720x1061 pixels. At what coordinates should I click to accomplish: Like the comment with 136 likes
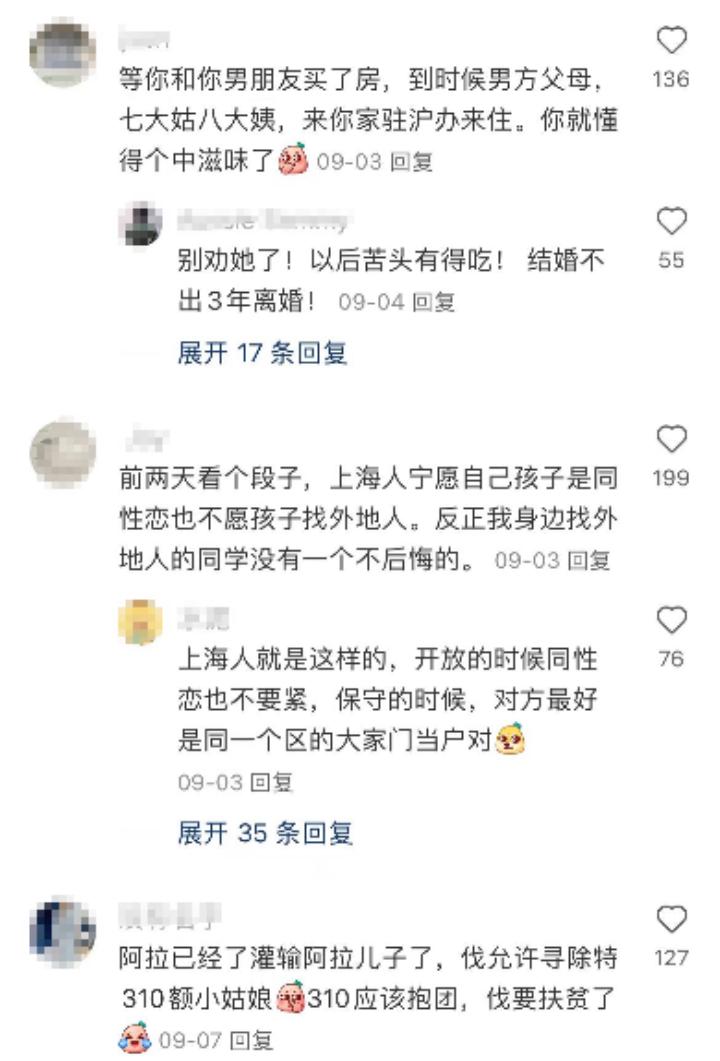coord(671,40)
